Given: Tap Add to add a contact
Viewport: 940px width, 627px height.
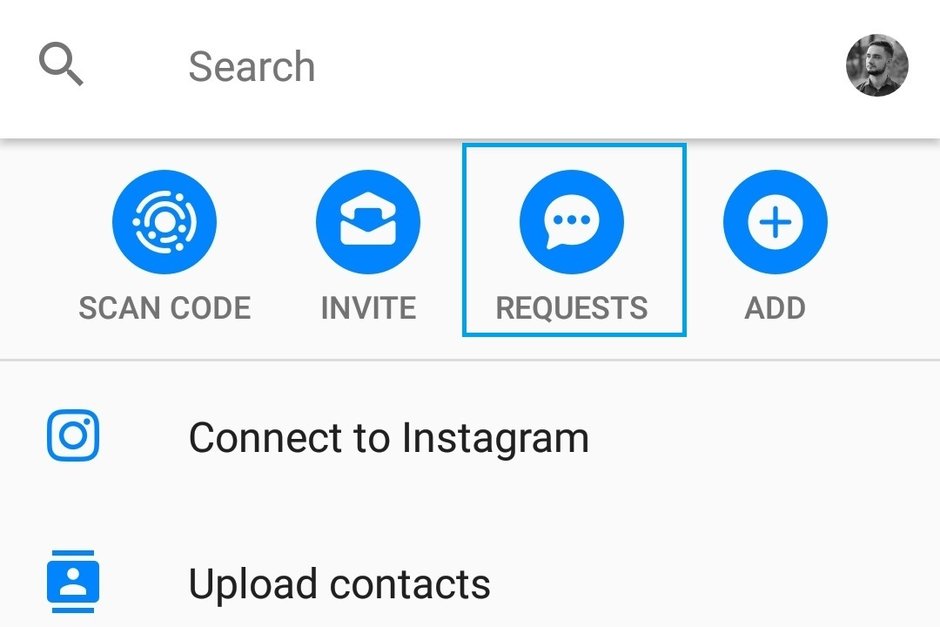Looking at the screenshot, I should point(775,221).
